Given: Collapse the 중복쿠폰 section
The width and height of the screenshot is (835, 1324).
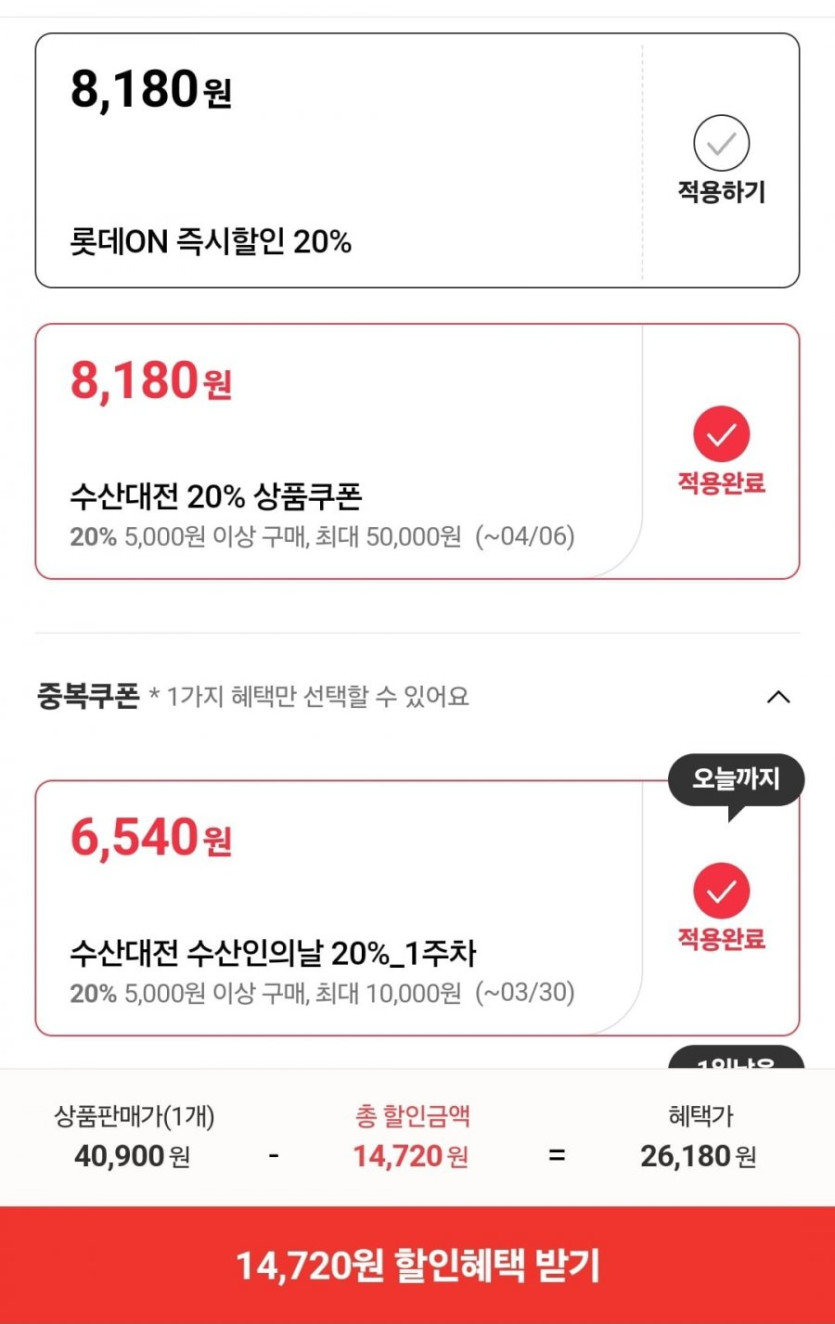Looking at the screenshot, I should (777, 697).
